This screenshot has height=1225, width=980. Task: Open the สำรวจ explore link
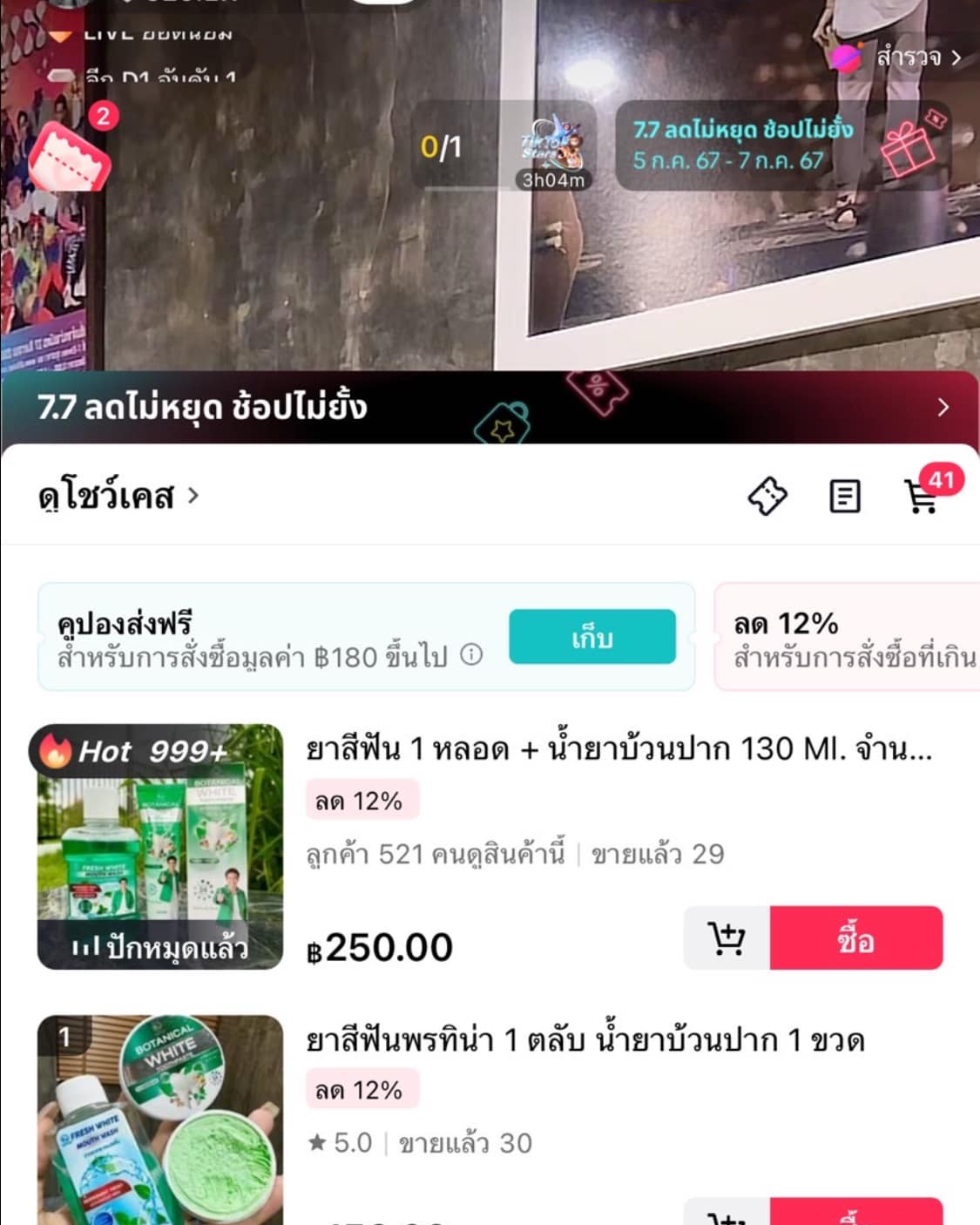pyautogui.click(x=896, y=58)
